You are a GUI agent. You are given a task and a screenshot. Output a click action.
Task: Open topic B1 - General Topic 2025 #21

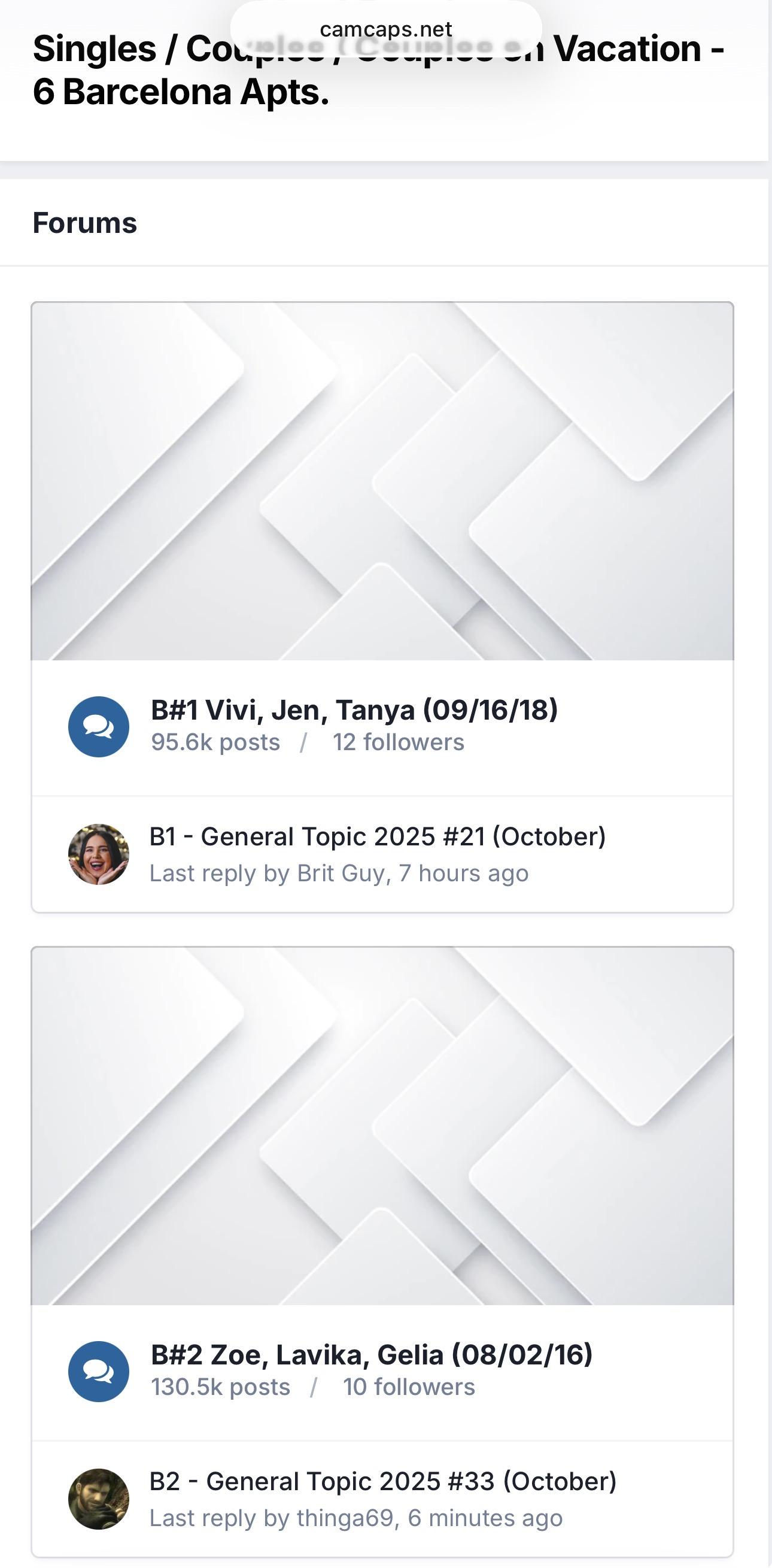click(x=377, y=836)
